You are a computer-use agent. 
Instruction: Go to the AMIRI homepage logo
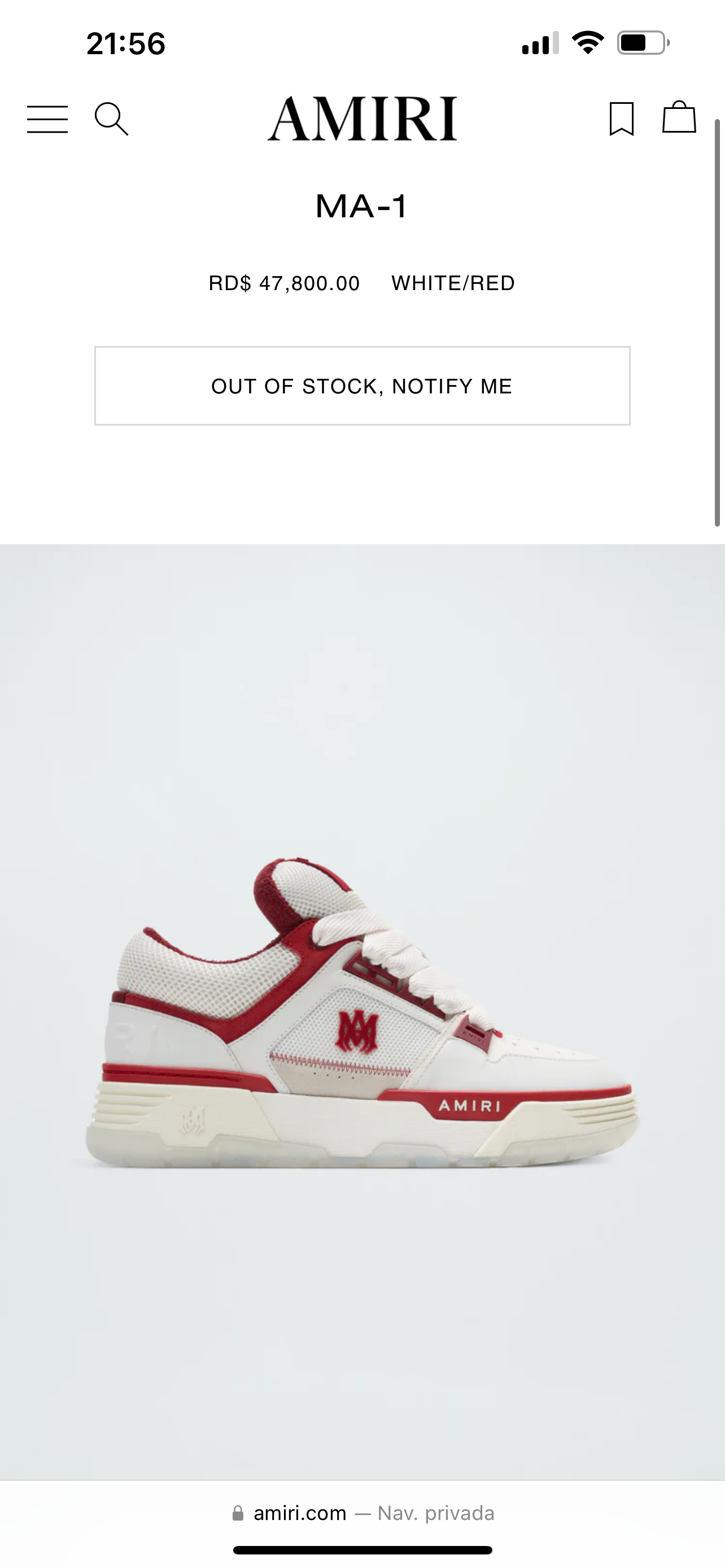(x=362, y=119)
